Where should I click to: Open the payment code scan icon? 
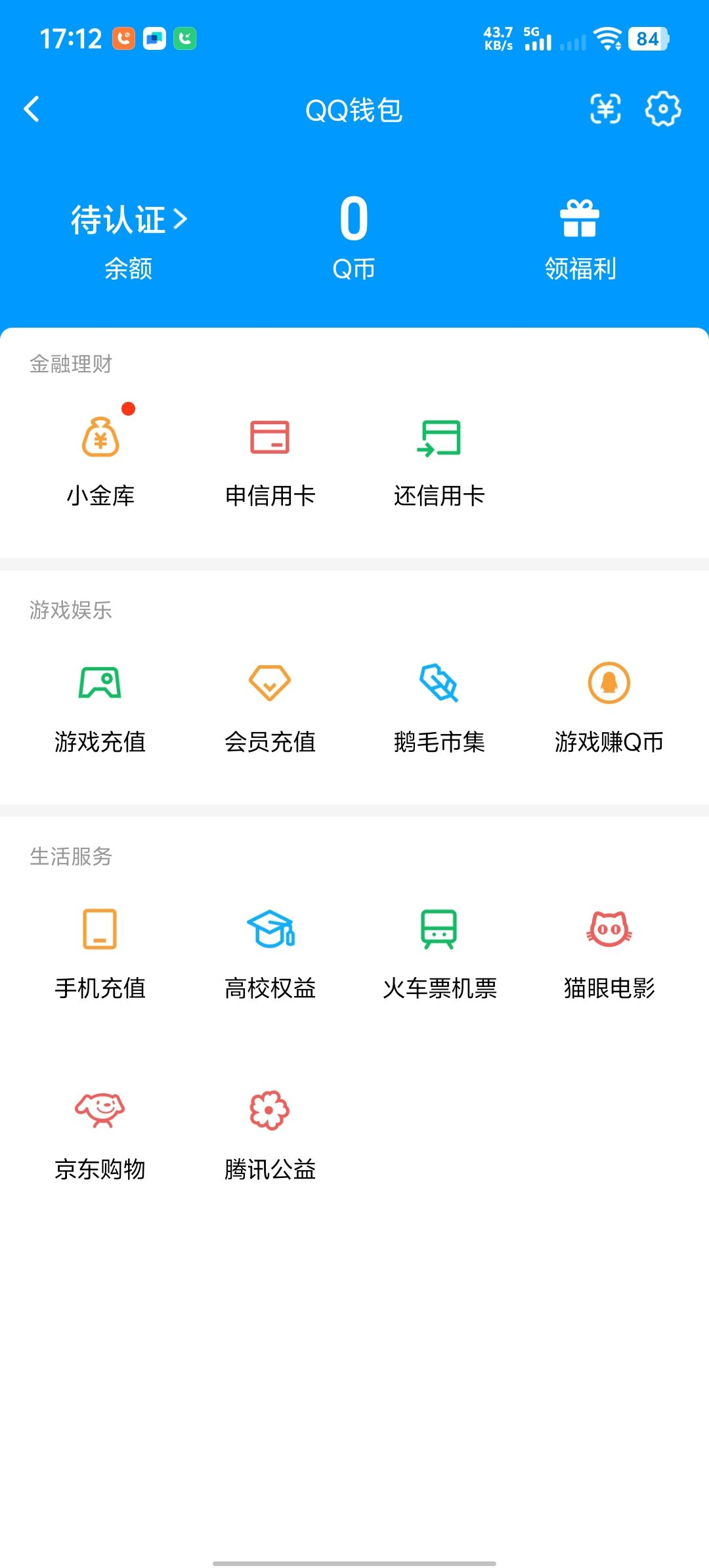tap(605, 110)
